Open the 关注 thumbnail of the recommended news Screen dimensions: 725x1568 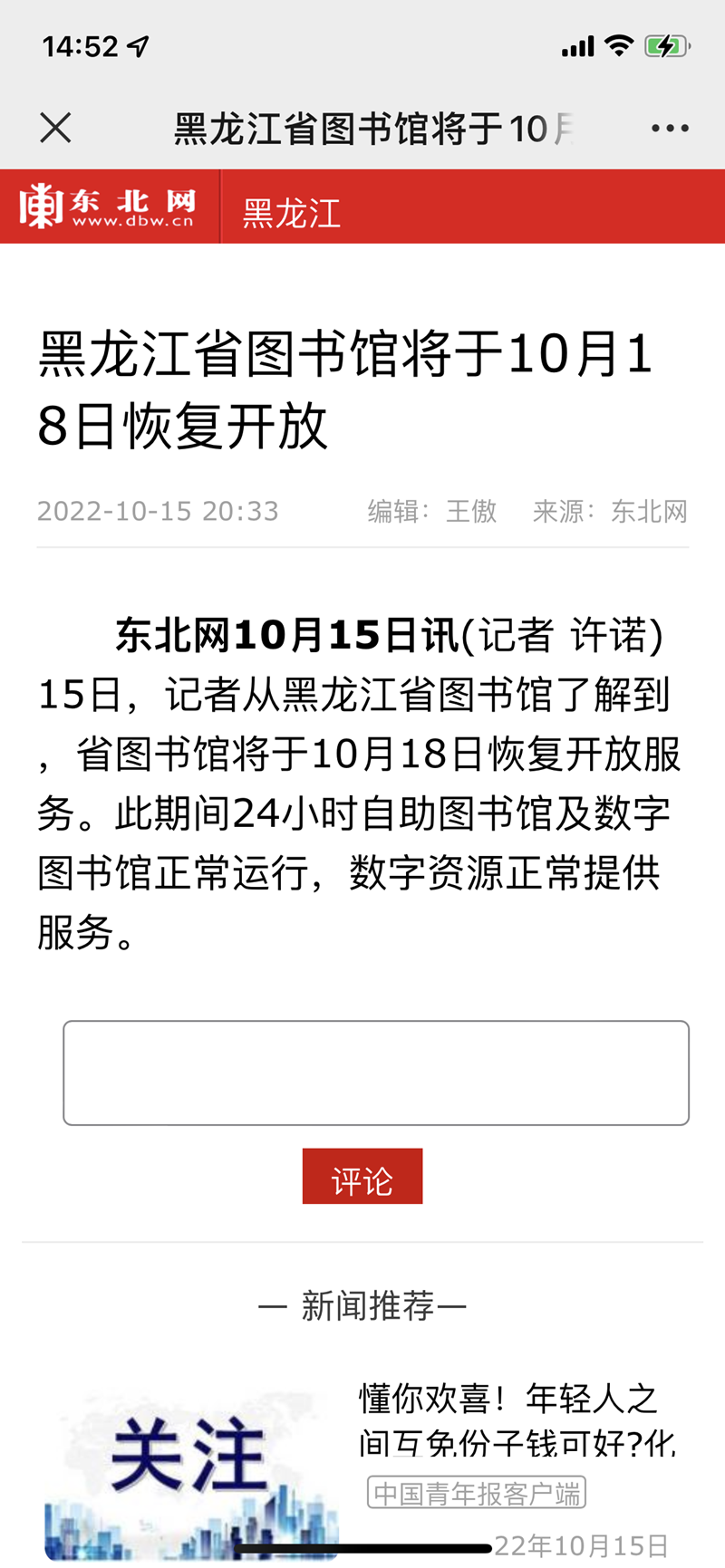191,1467
